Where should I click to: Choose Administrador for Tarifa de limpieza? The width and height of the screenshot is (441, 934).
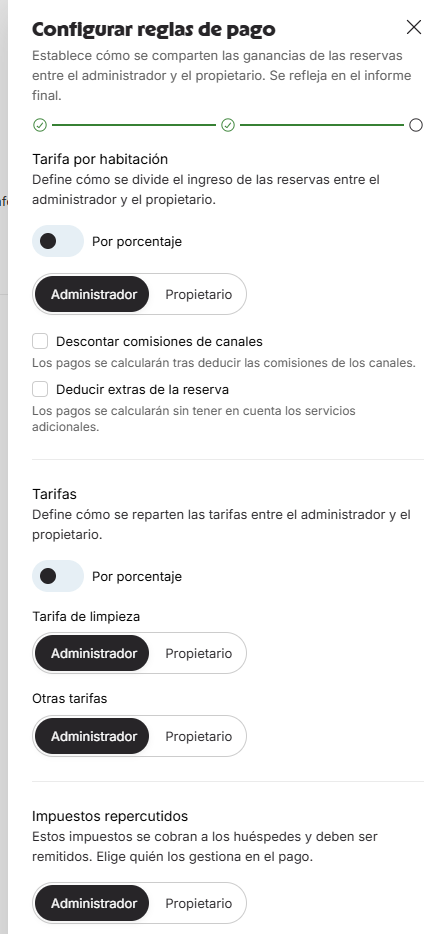click(x=92, y=653)
